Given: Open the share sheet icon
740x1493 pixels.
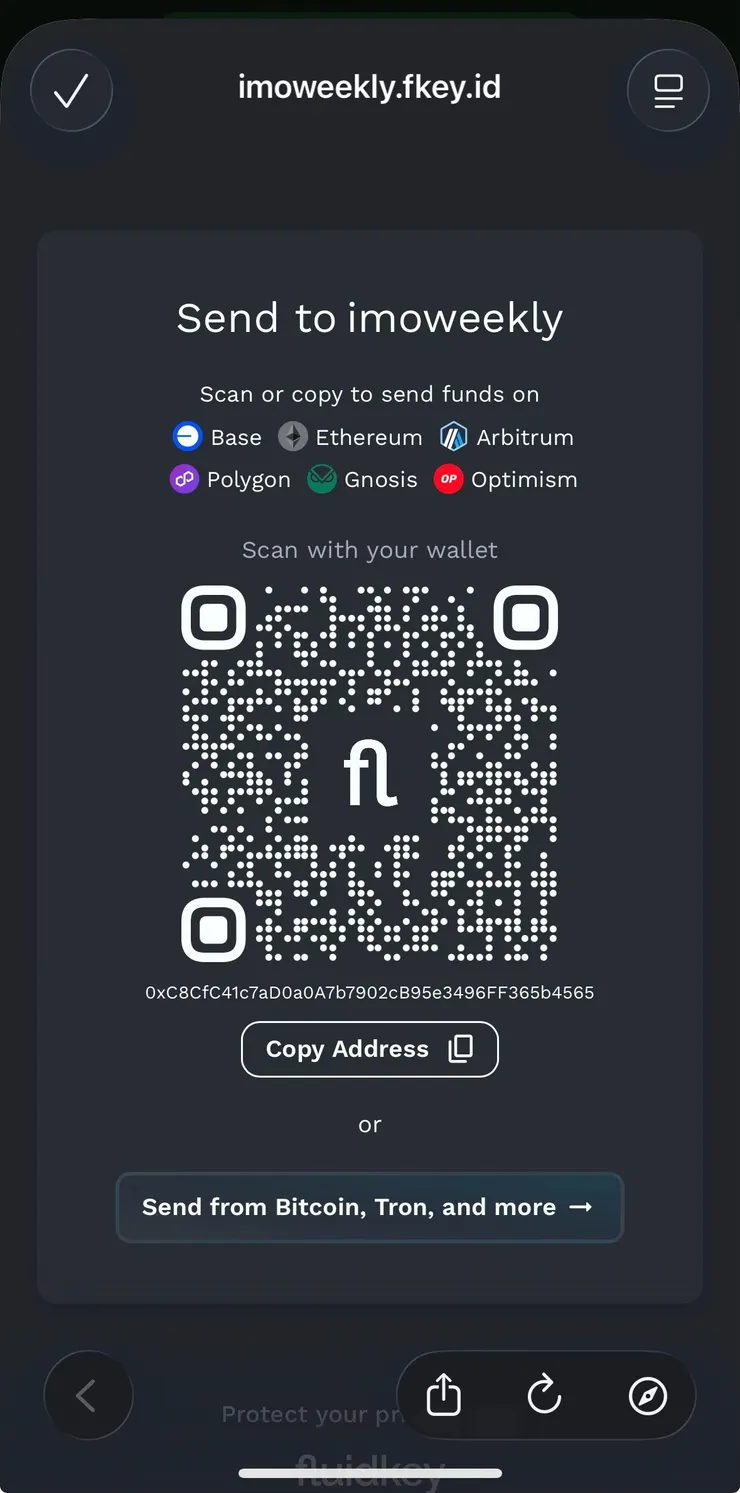Looking at the screenshot, I should (x=442, y=1395).
